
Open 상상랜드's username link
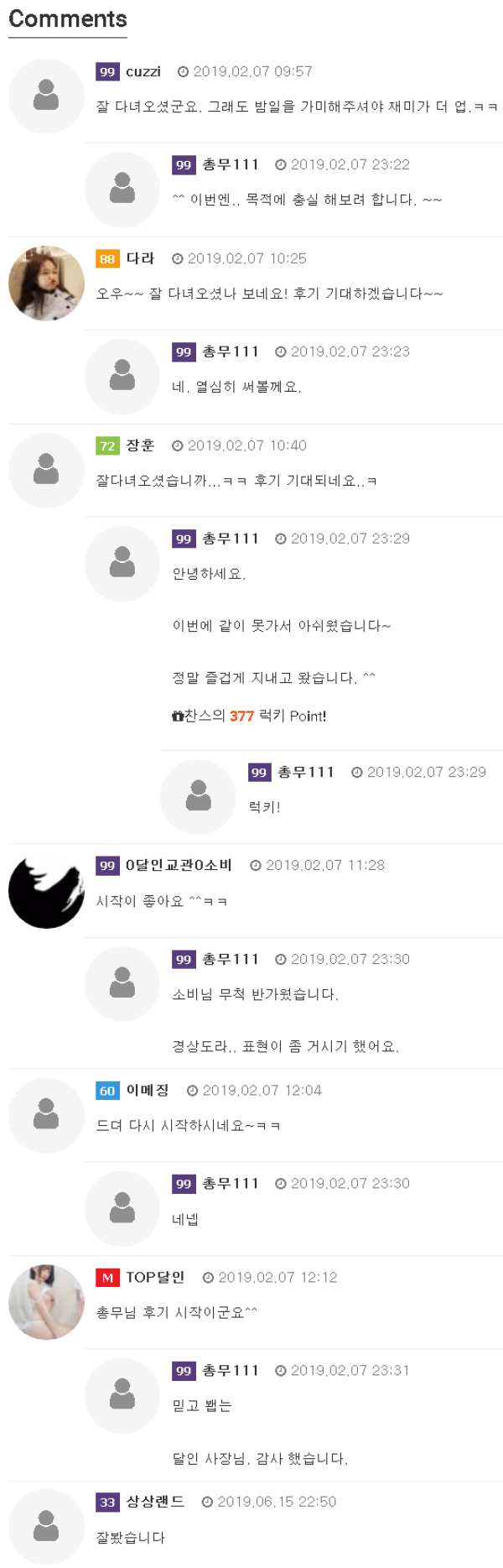155,1502
